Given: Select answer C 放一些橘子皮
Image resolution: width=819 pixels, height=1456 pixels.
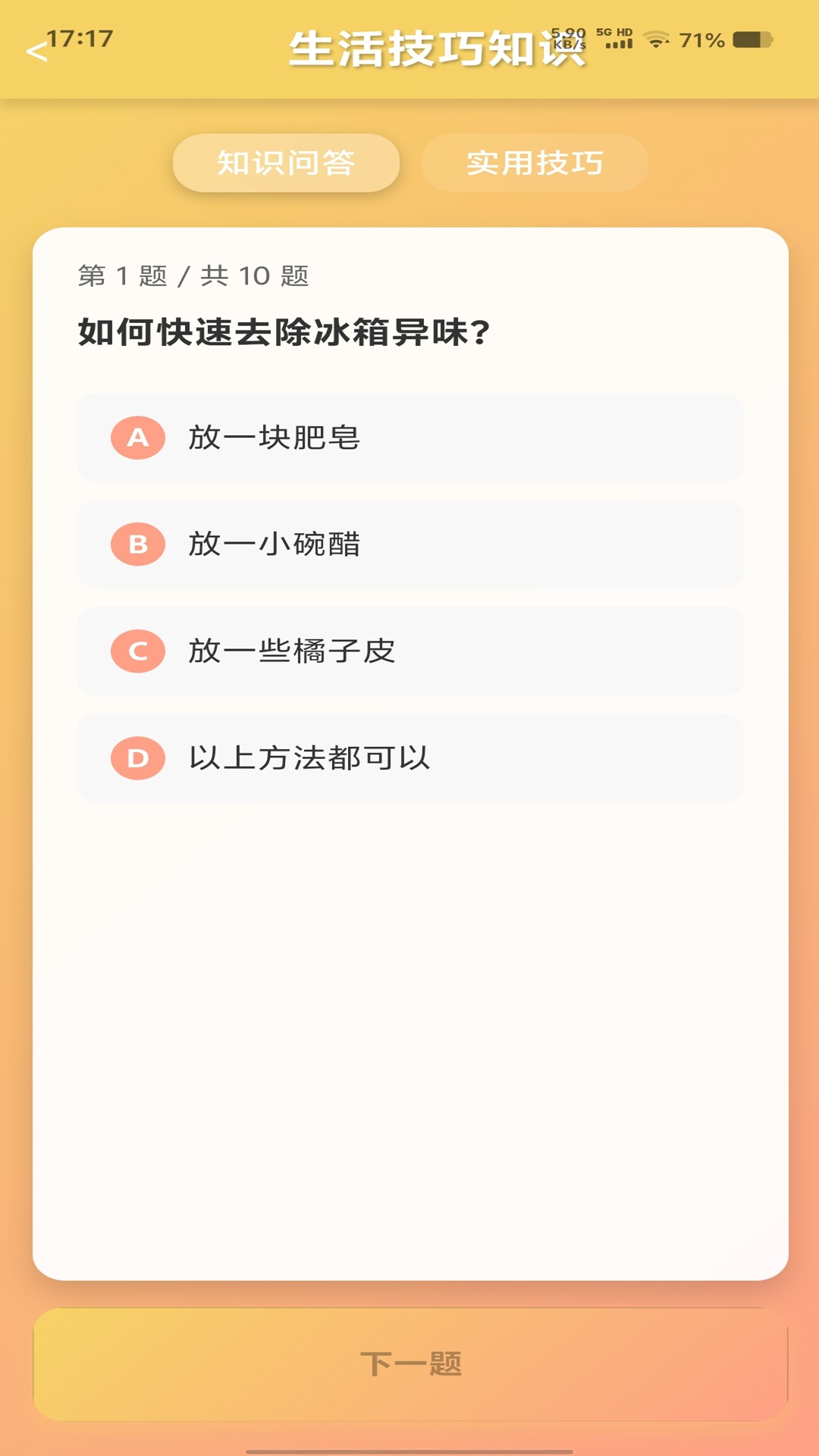Looking at the screenshot, I should pyautogui.click(x=409, y=651).
